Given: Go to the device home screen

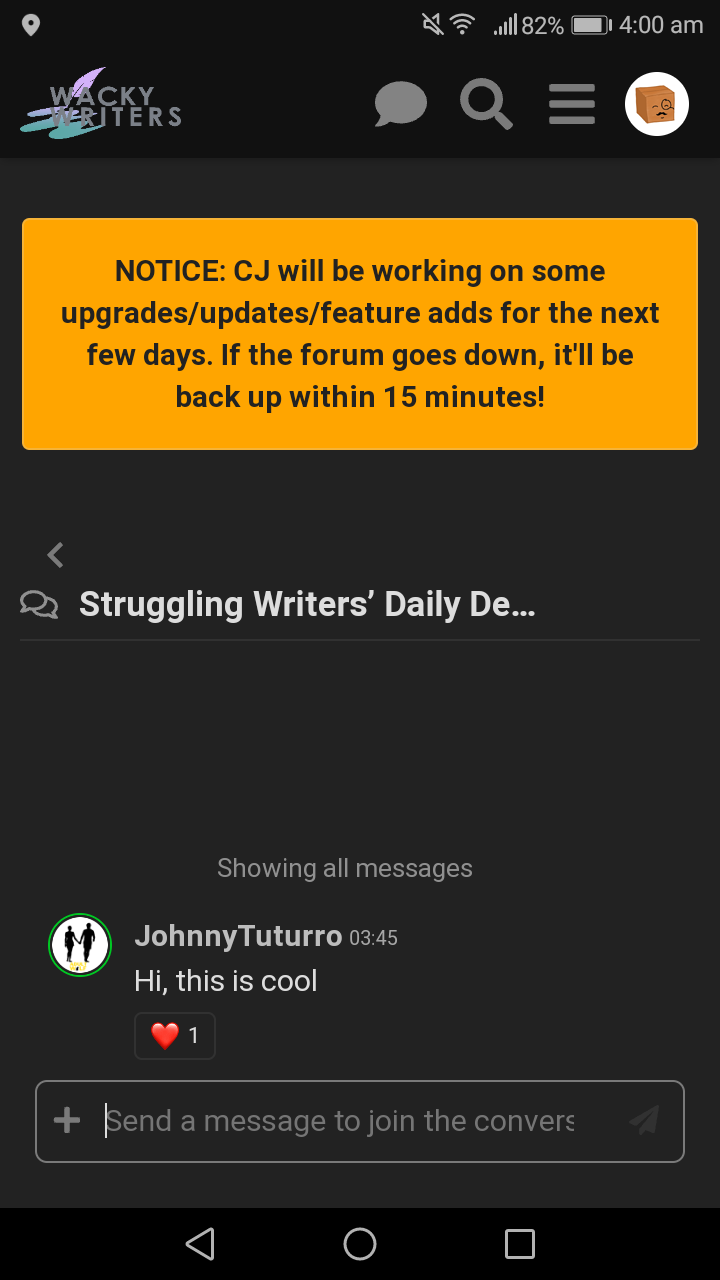Looking at the screenshot, I should pos(360,1244).
